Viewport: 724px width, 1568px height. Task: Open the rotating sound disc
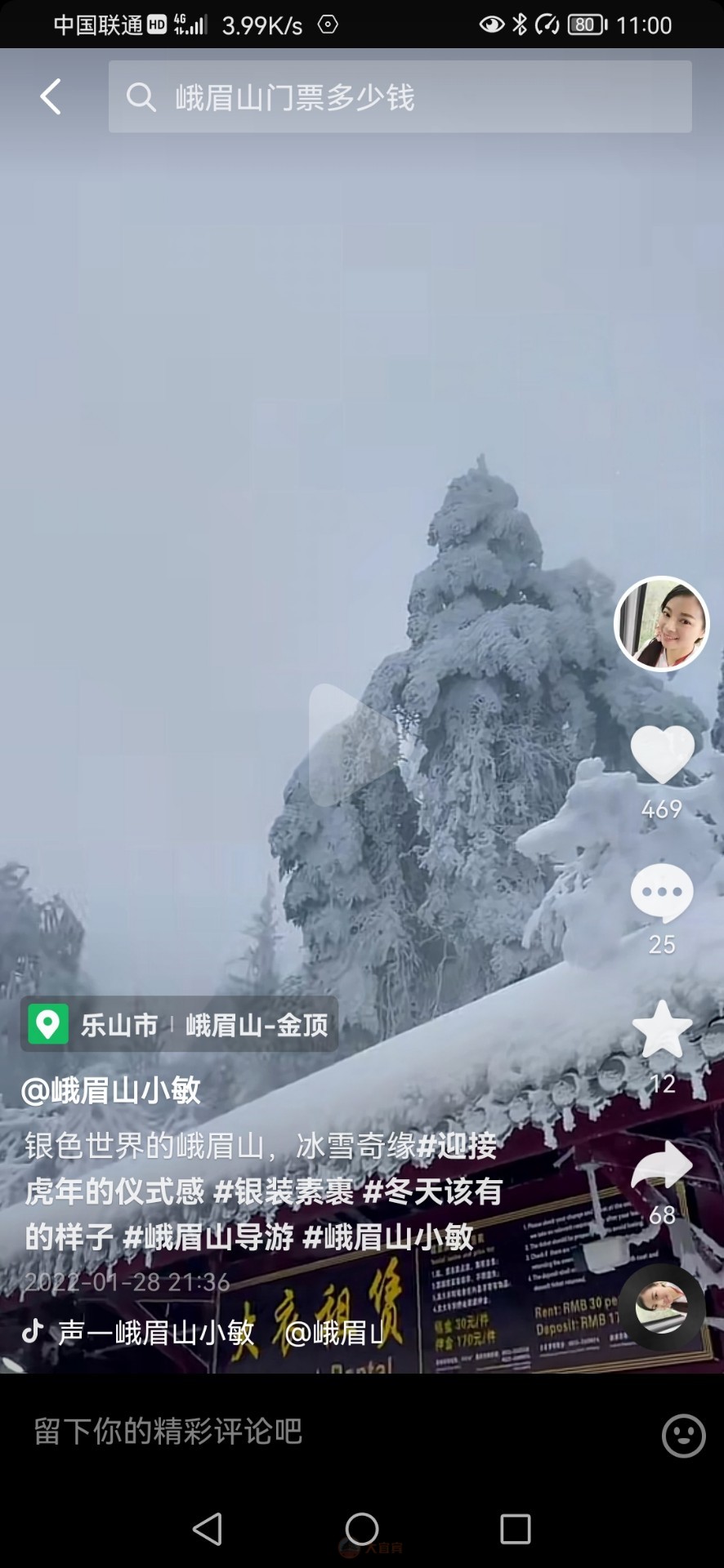pyautogui.click(x=662, y=1307)
